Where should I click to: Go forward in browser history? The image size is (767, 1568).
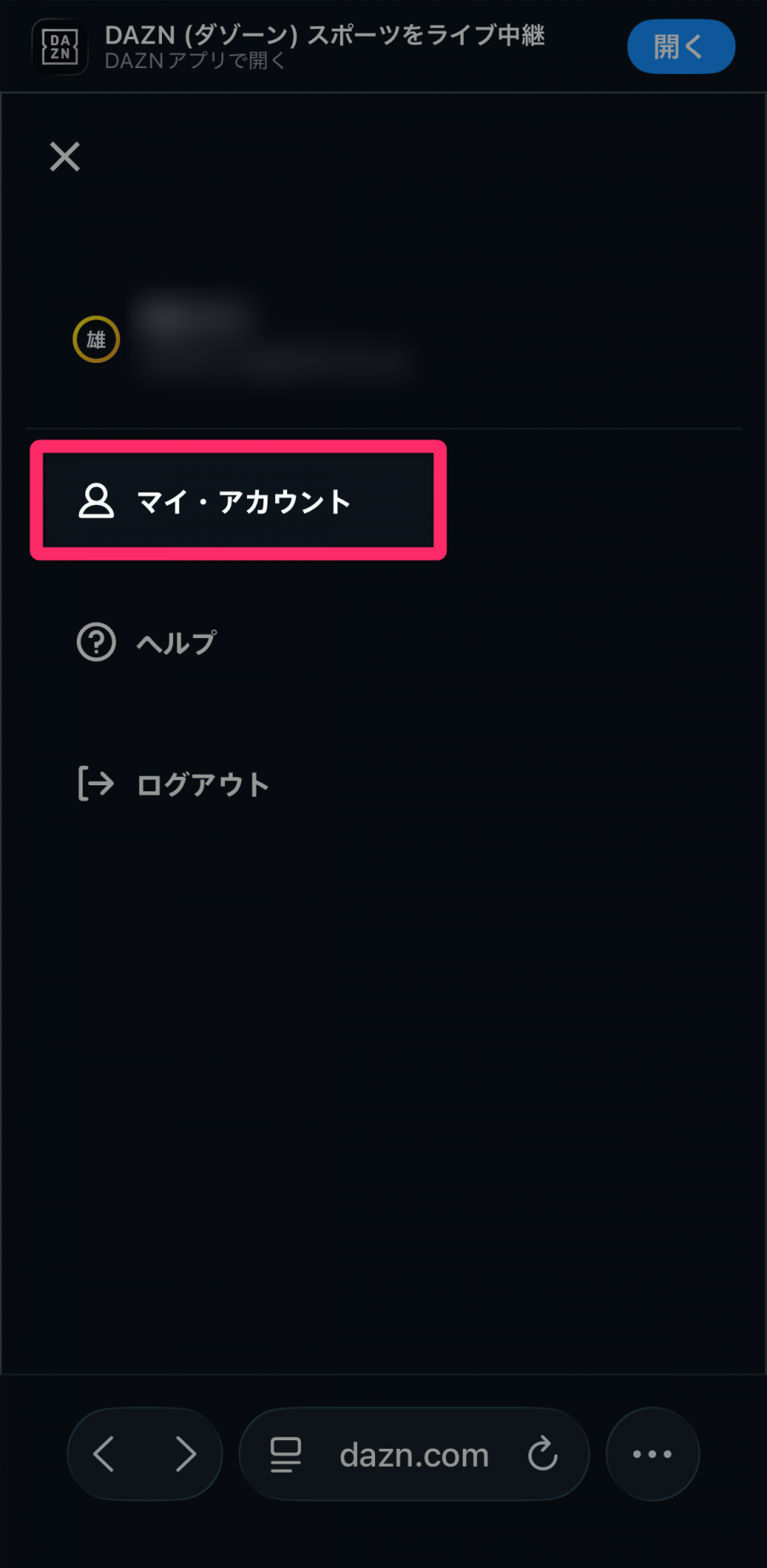(x=185, y=1454)
